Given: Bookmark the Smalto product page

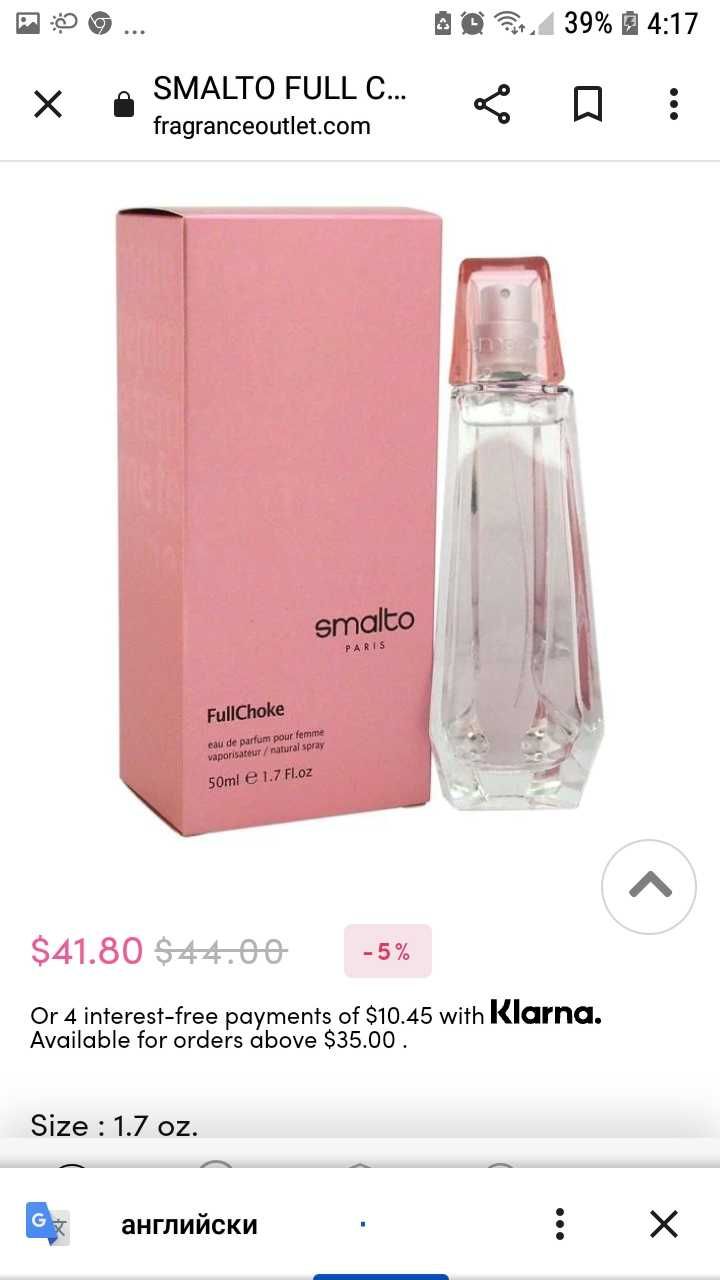Looking at the screenshot, I should (587, 104).
